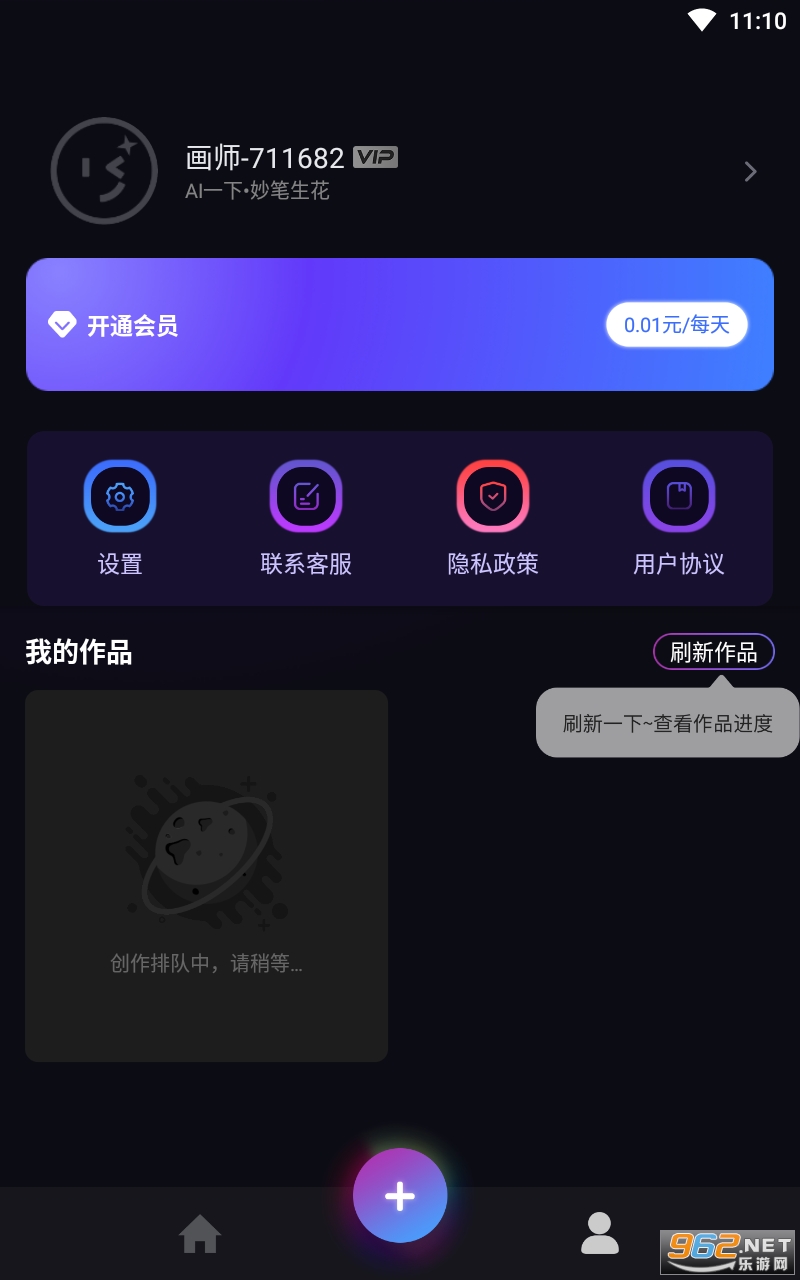Refresh works with 刷新作品

pyautogui.click(x=713, y=653)
